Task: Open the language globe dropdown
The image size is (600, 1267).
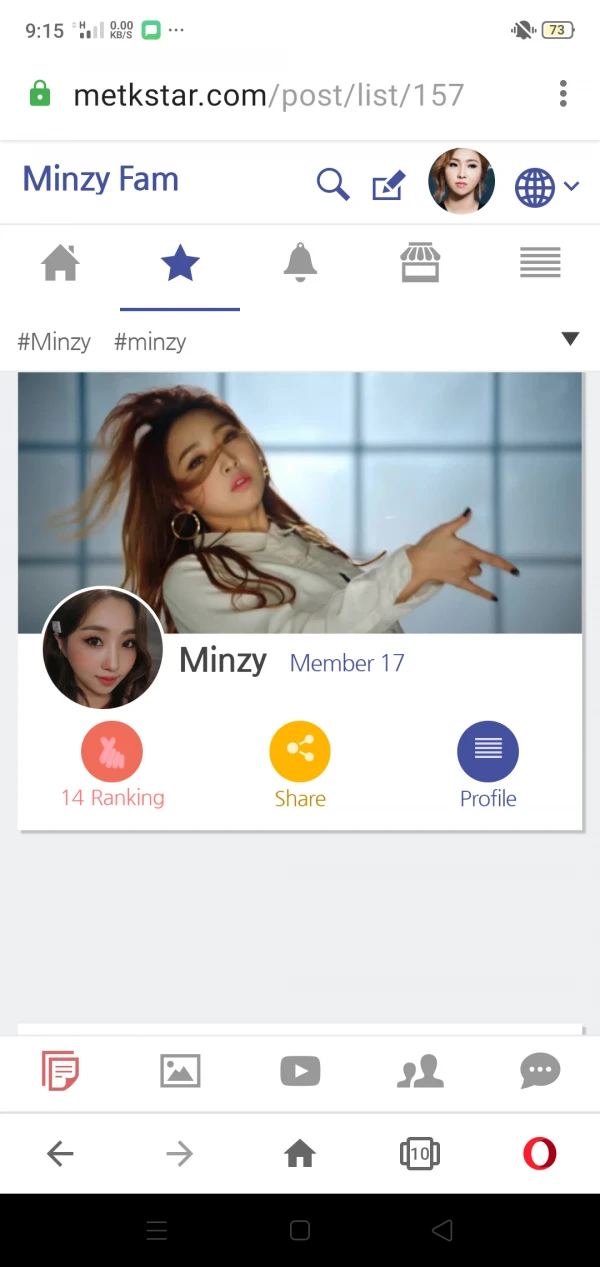Action: 546,187
